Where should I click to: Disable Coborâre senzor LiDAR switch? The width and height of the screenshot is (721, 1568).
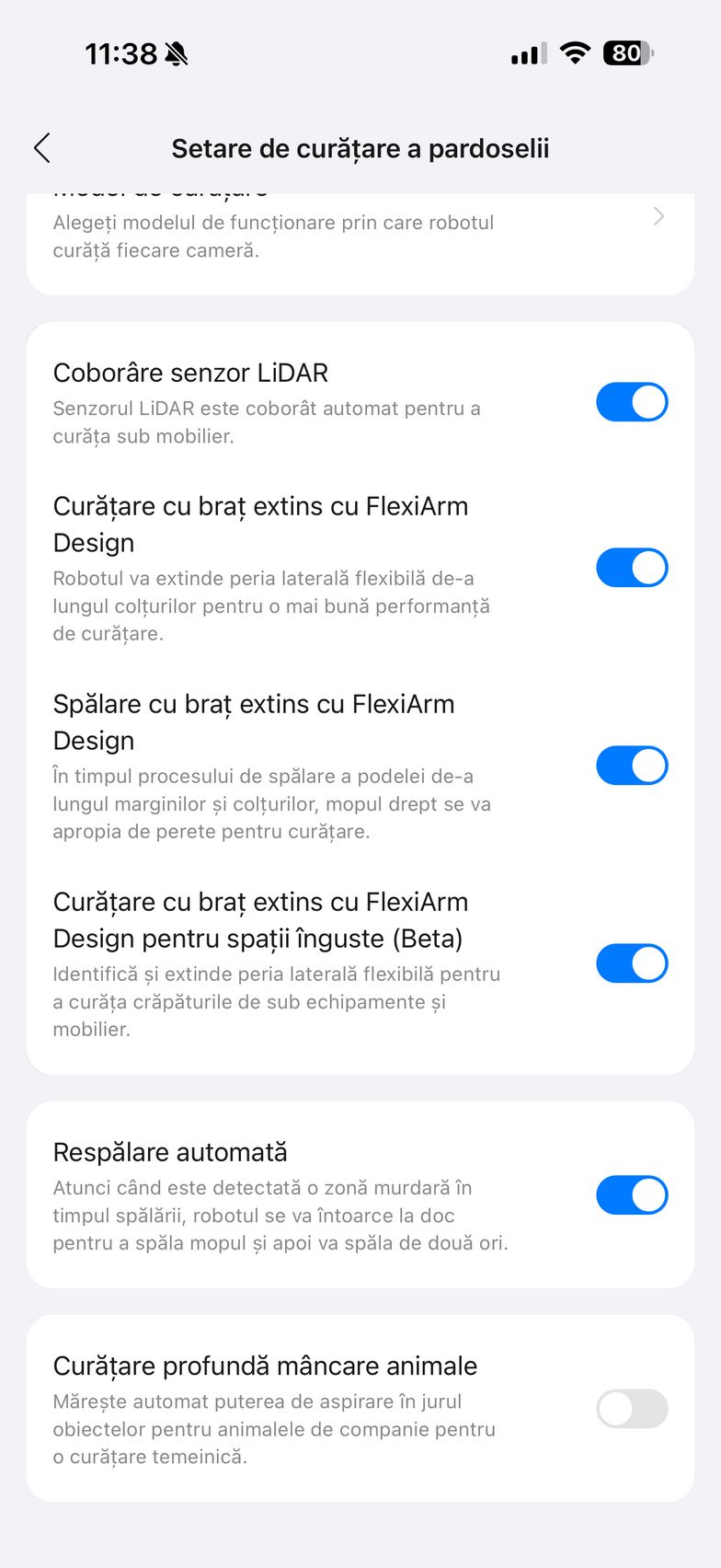tap(632, 402)
